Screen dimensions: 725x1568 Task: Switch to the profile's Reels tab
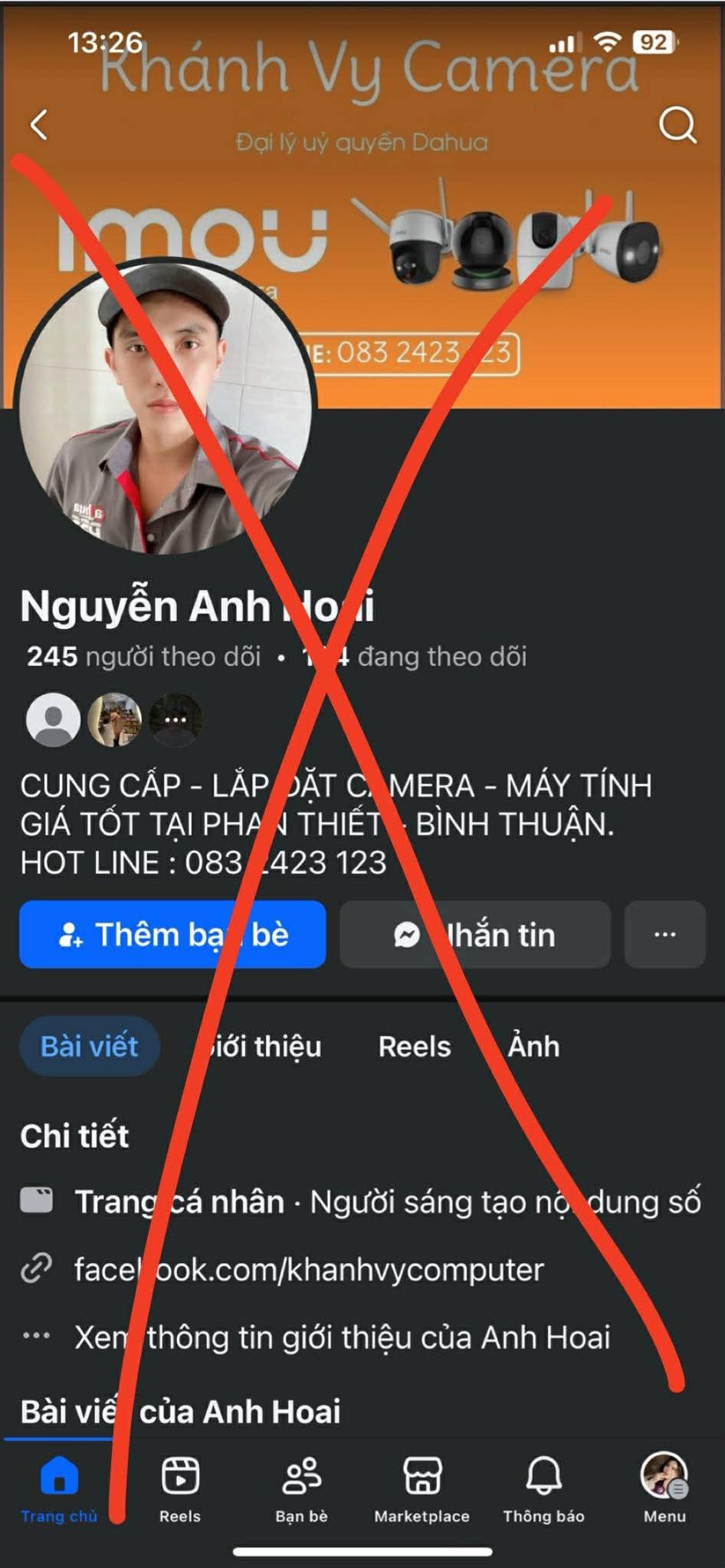415,1046
